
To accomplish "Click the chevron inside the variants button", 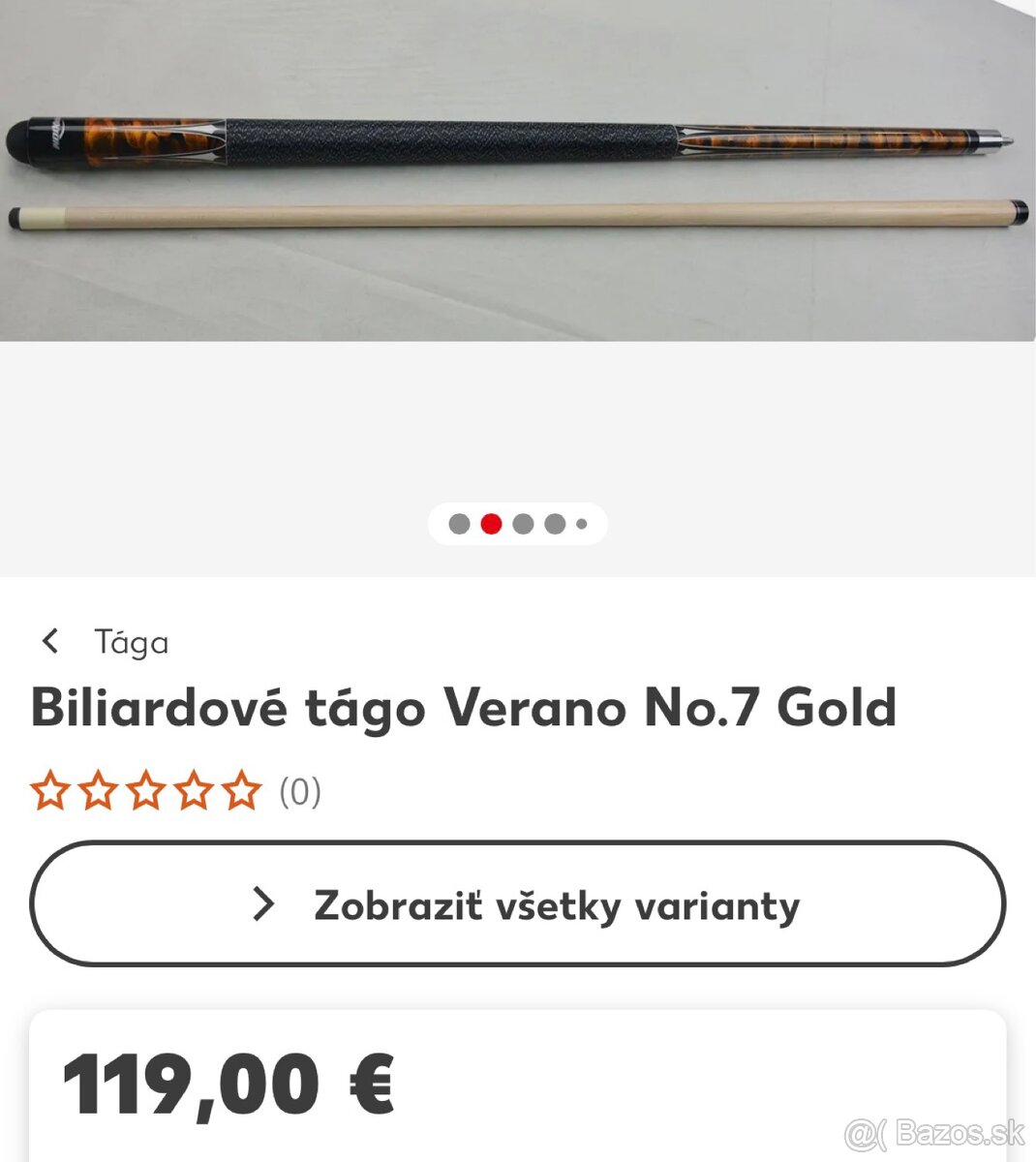I will [x=261, y=903].
